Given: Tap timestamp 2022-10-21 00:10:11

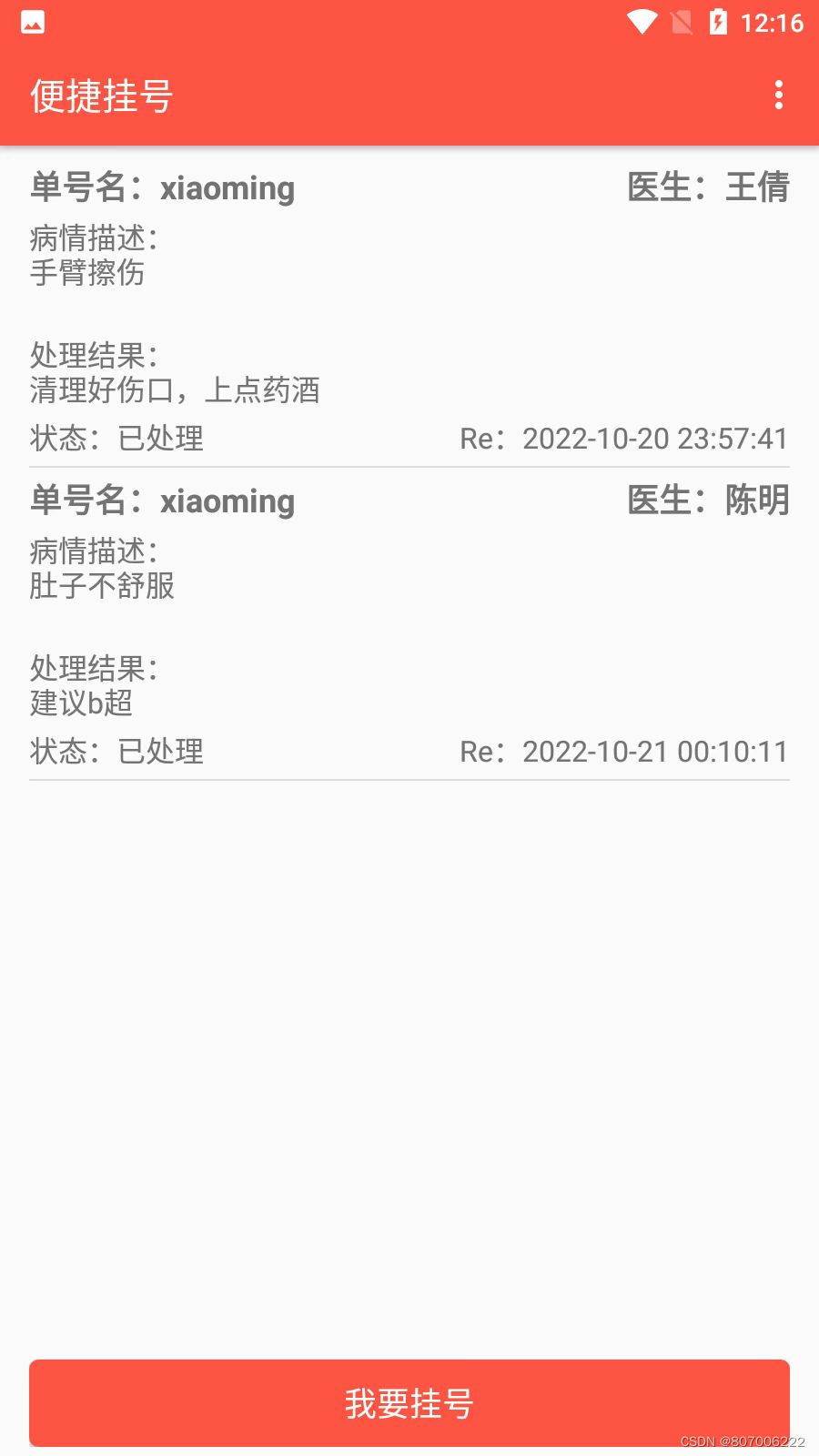Looking at the screenshot, I should pos(625,752).
